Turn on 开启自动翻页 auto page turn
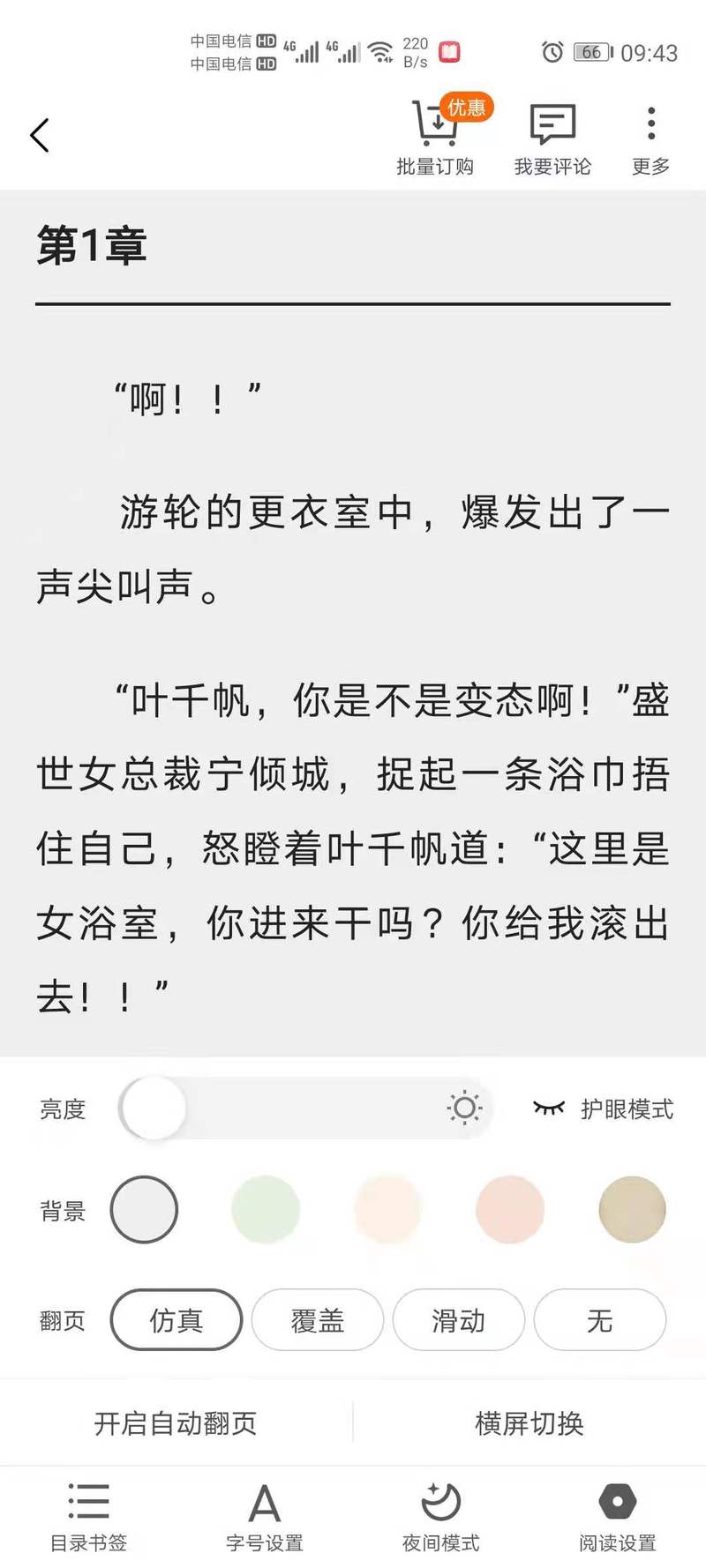Image resolution: width=706 pixels, height=1568 pixels. tap(176, 1422)
